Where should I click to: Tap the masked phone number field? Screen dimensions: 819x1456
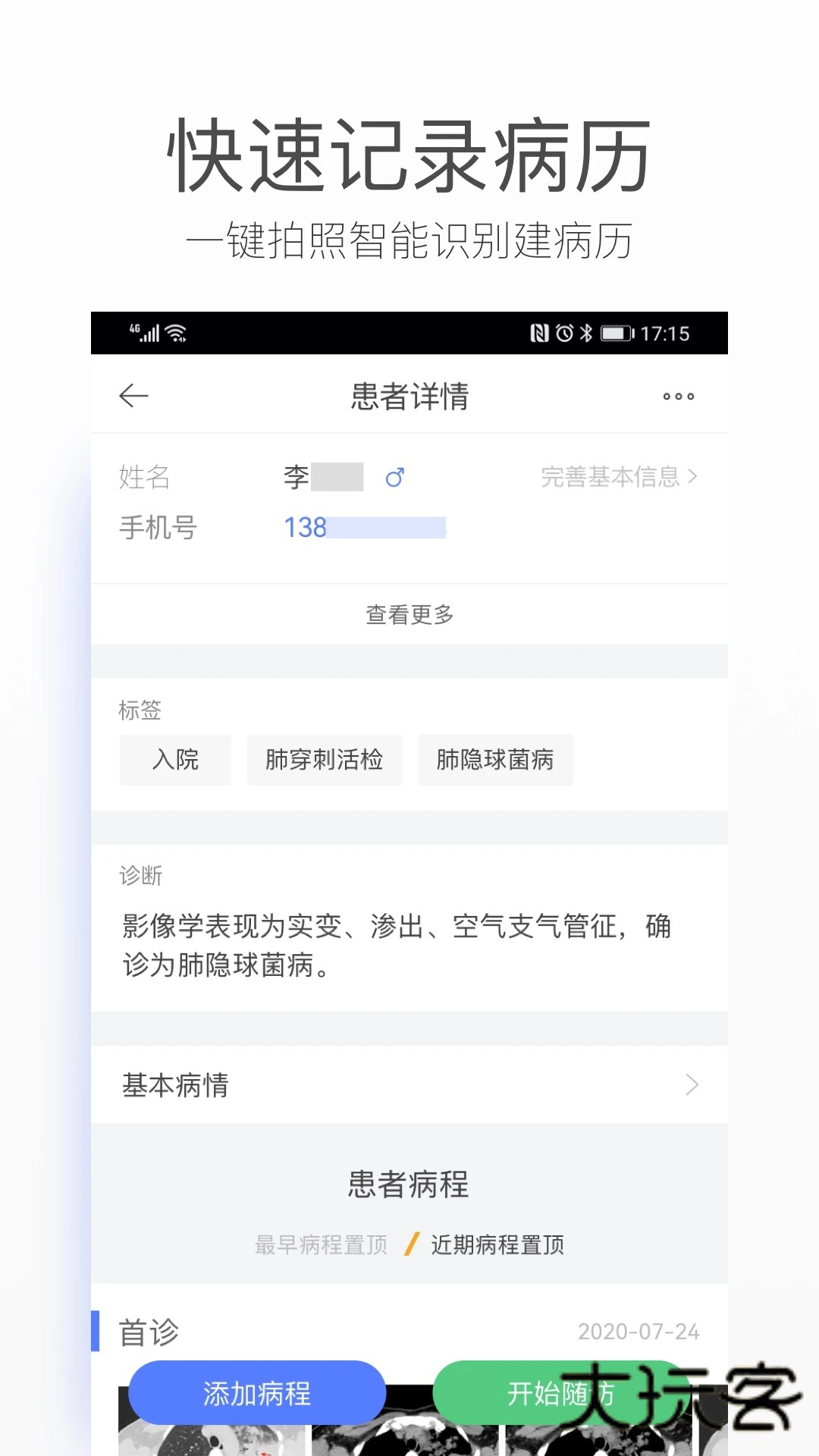point(364,529)
